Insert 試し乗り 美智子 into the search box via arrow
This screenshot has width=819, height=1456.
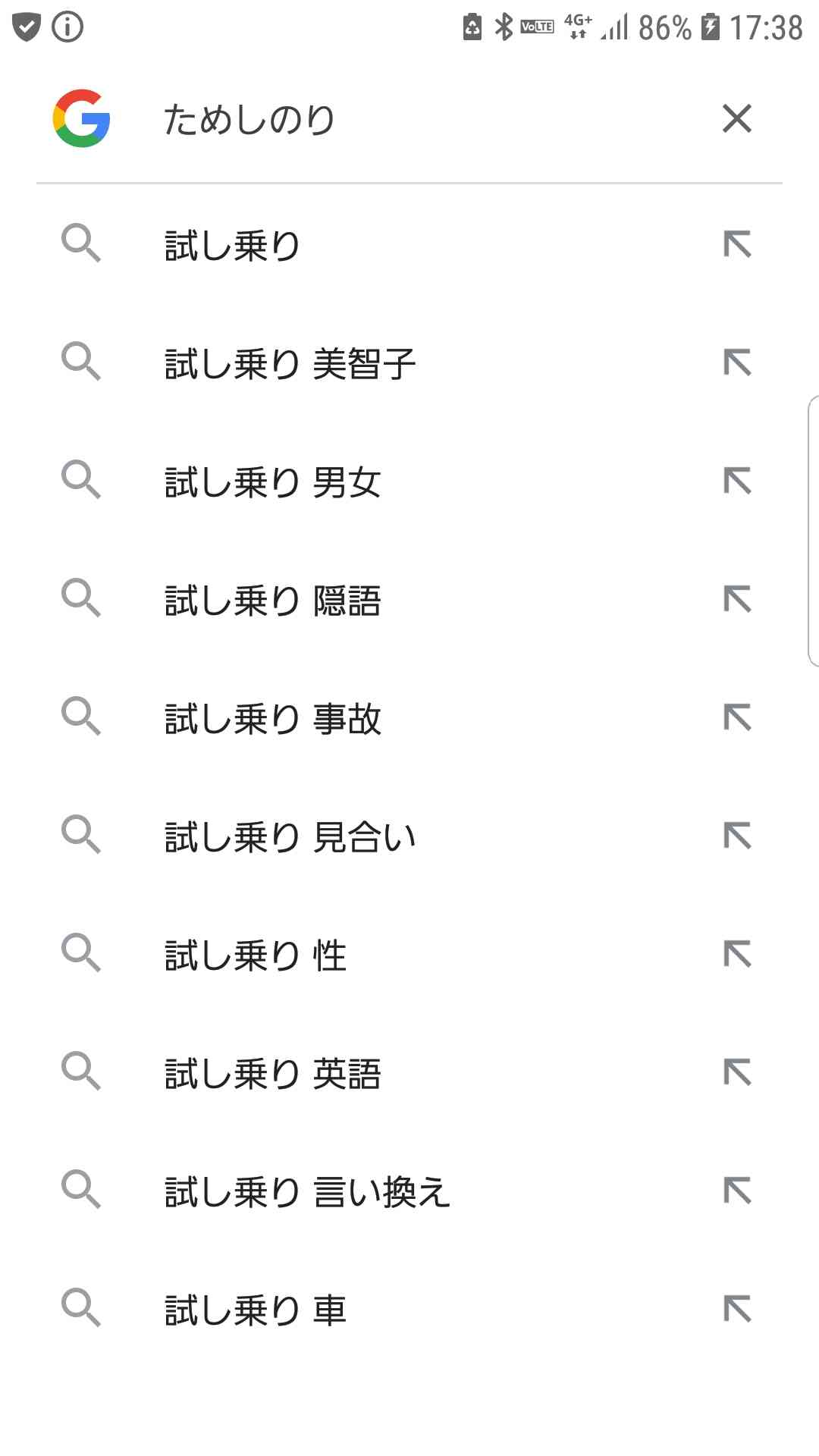(x=737, y=362)
